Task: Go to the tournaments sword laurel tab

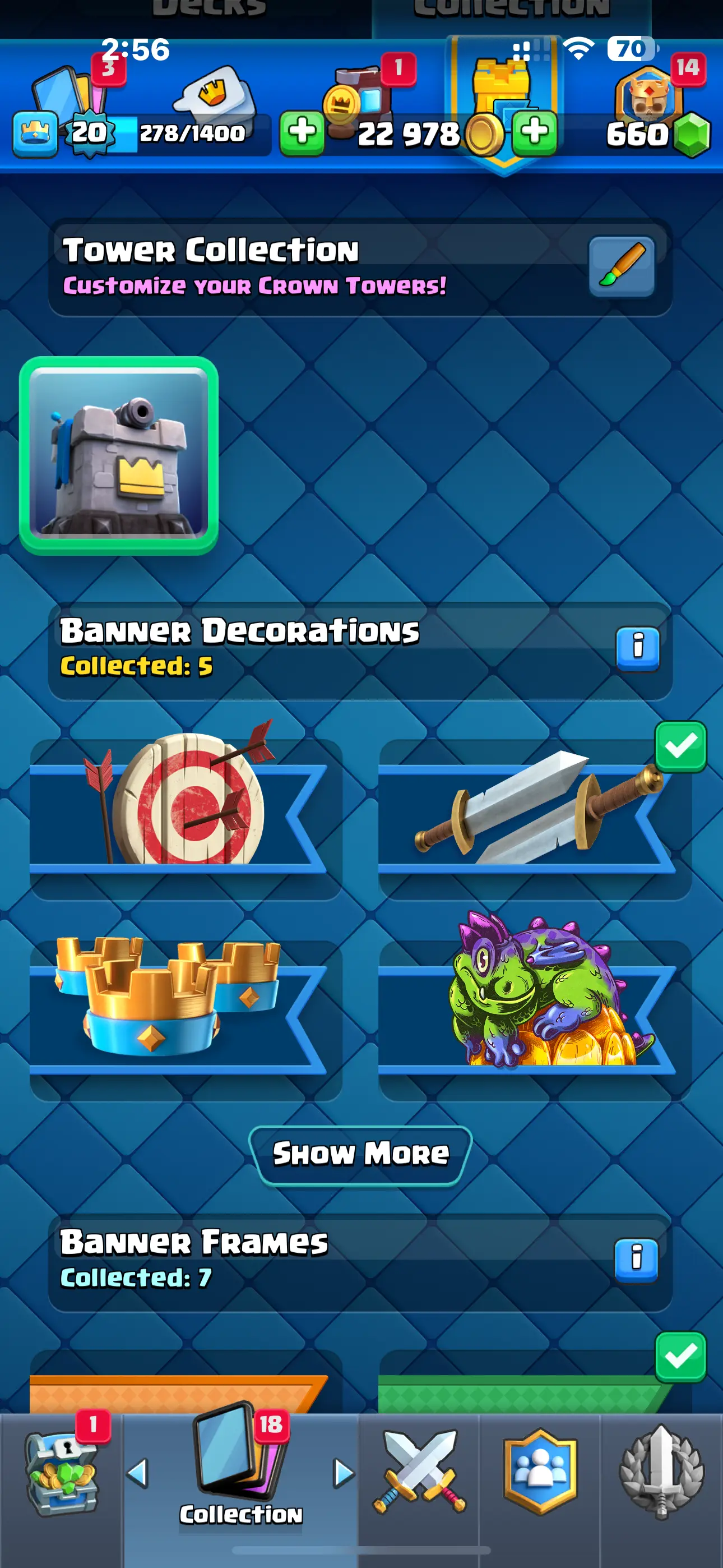Action: [661, 1472]
